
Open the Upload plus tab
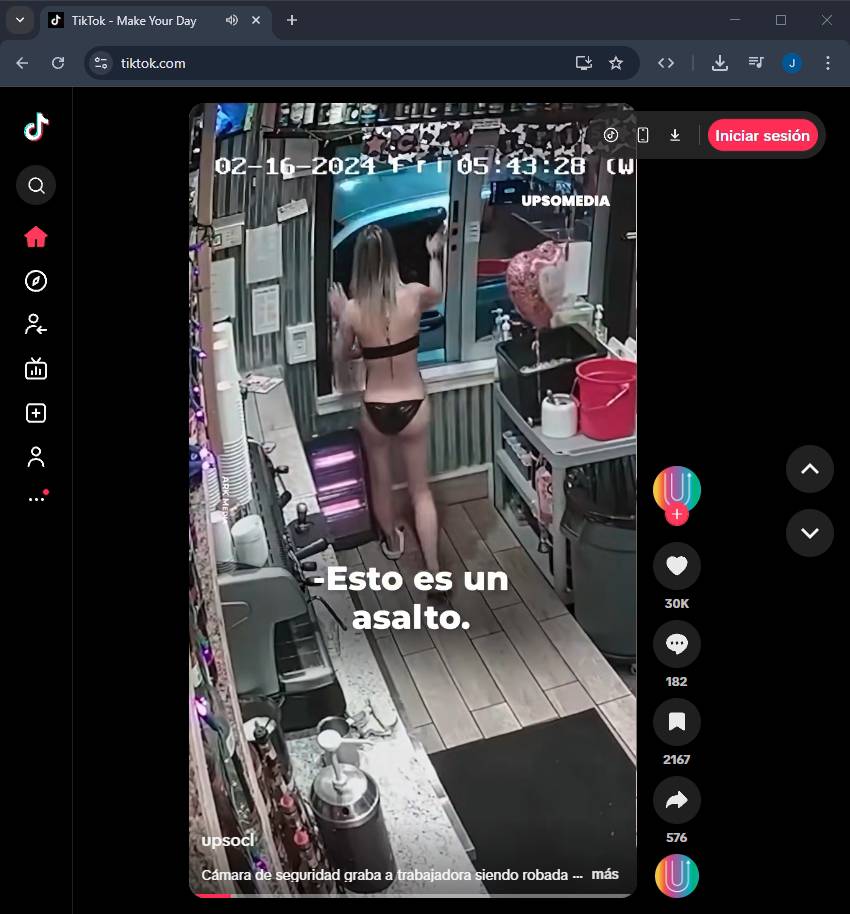(36, 413)
